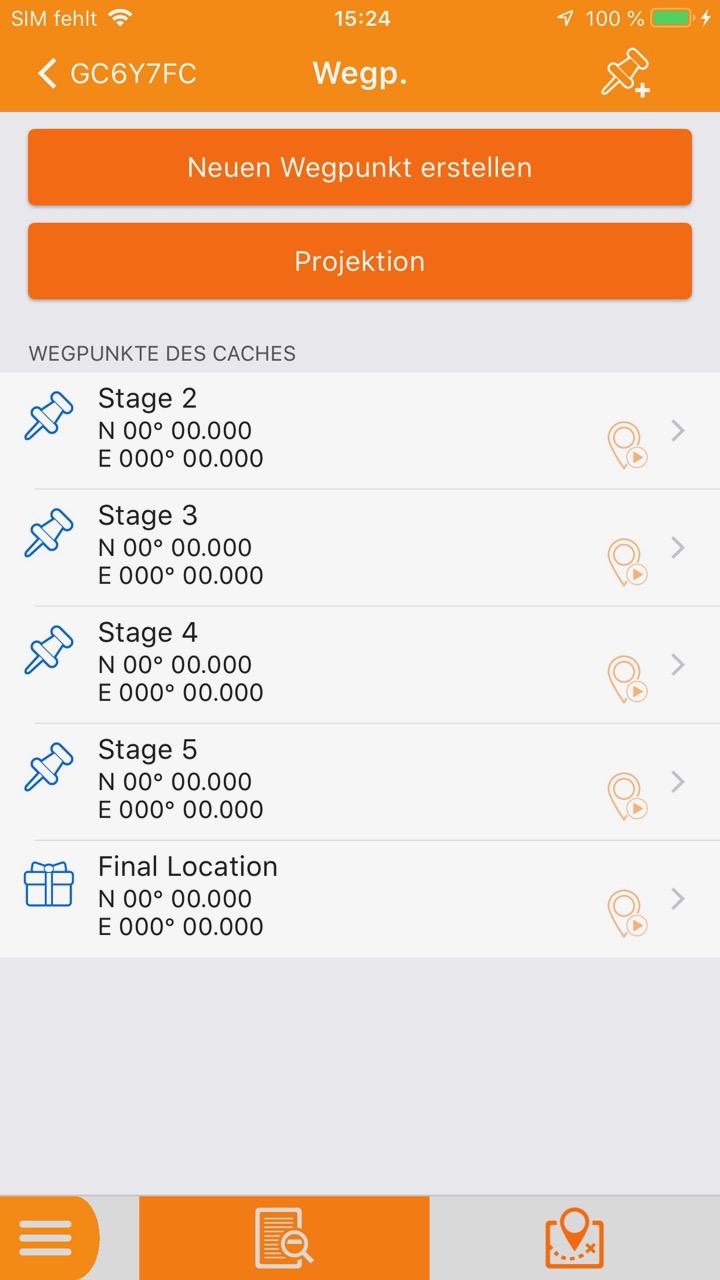This screenshot has width=720, height=1280.
Task: Open the Stage 5 waypoint
Action: [x=360, y=781]
